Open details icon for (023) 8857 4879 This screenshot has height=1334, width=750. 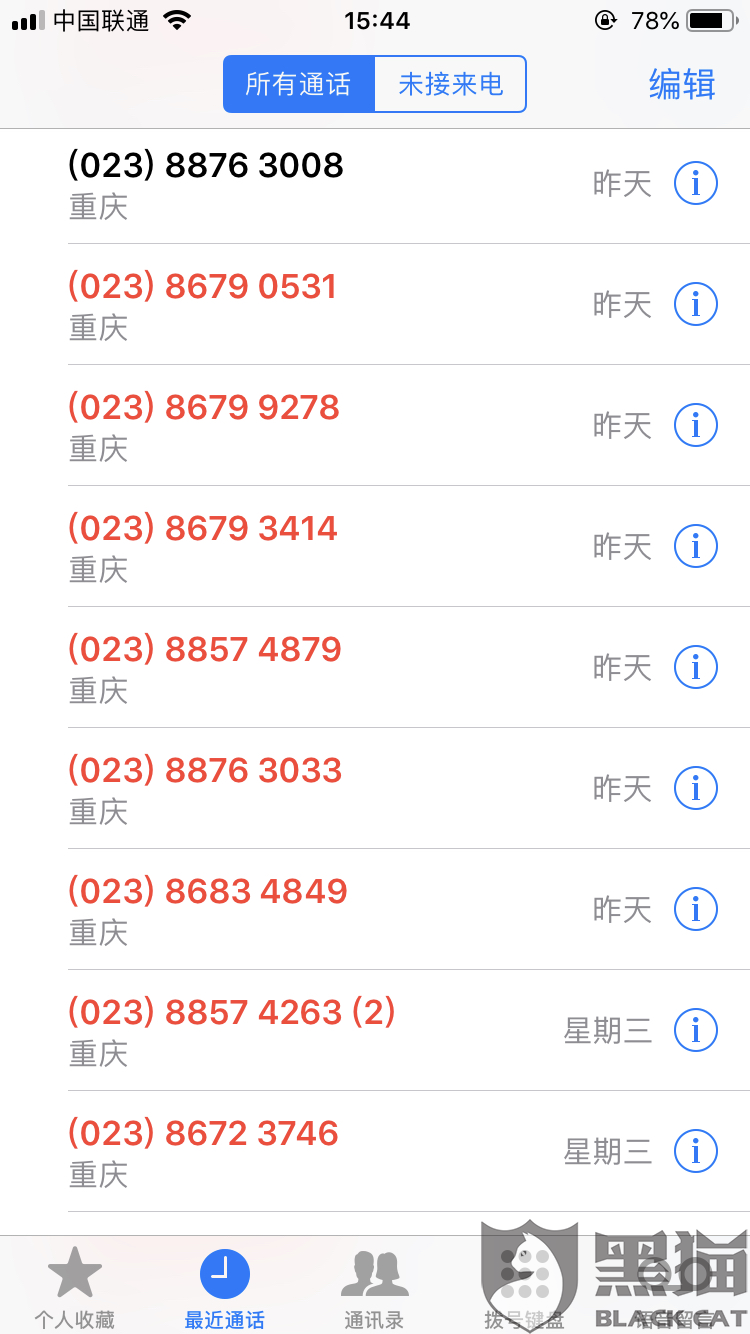coord(695,667)
